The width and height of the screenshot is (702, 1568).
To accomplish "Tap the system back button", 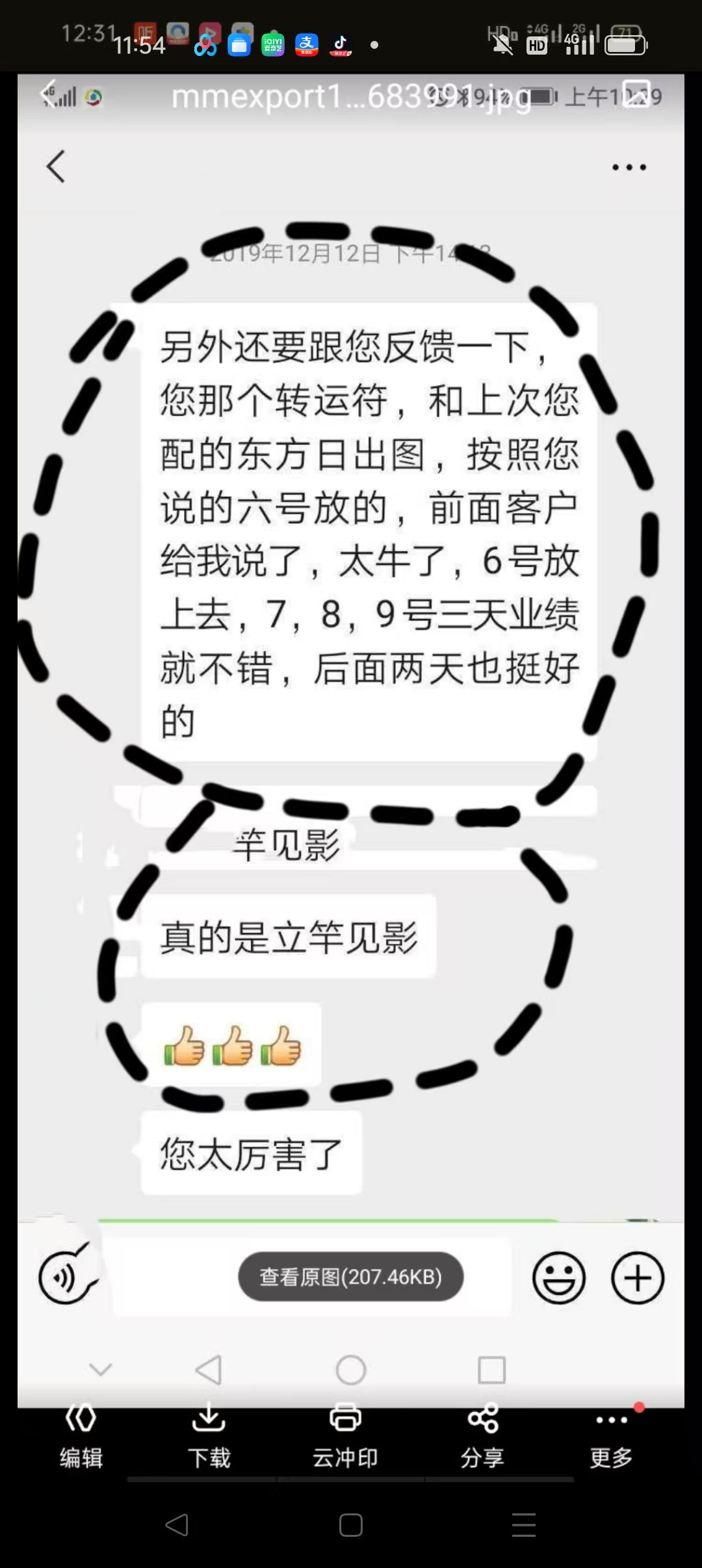I will pyautogui.click(x=177, y=1525).
